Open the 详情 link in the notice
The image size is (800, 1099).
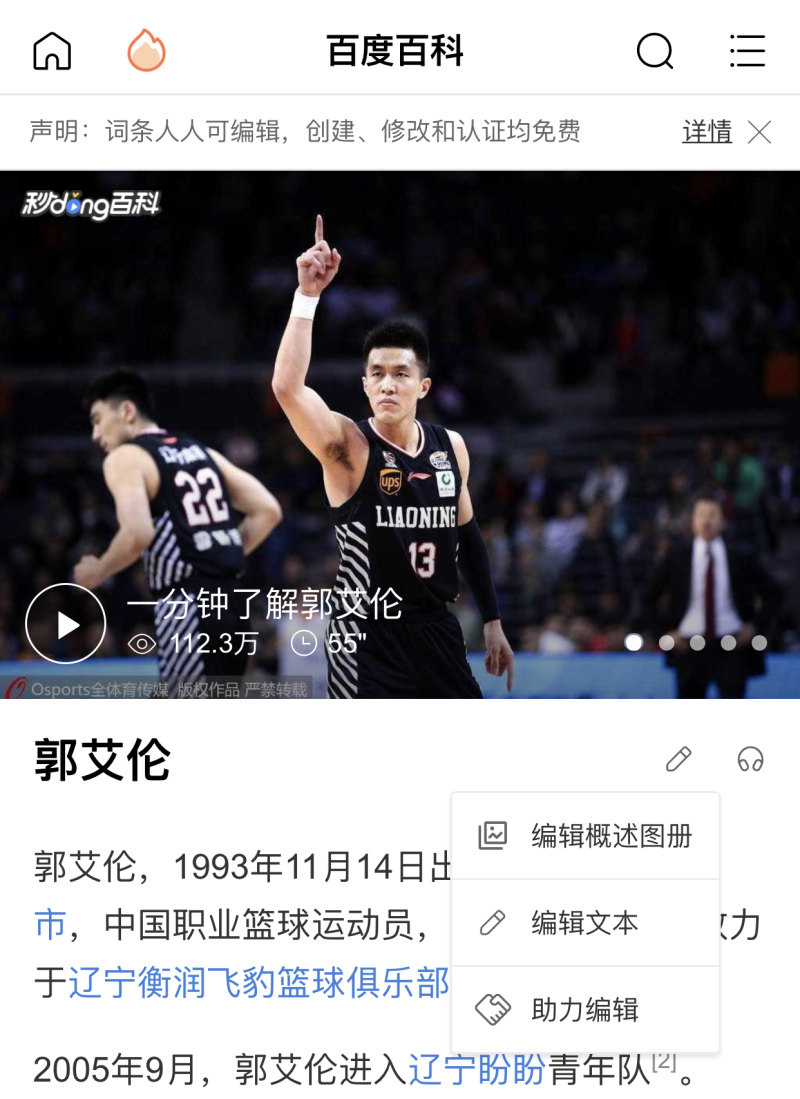[707, 132]
